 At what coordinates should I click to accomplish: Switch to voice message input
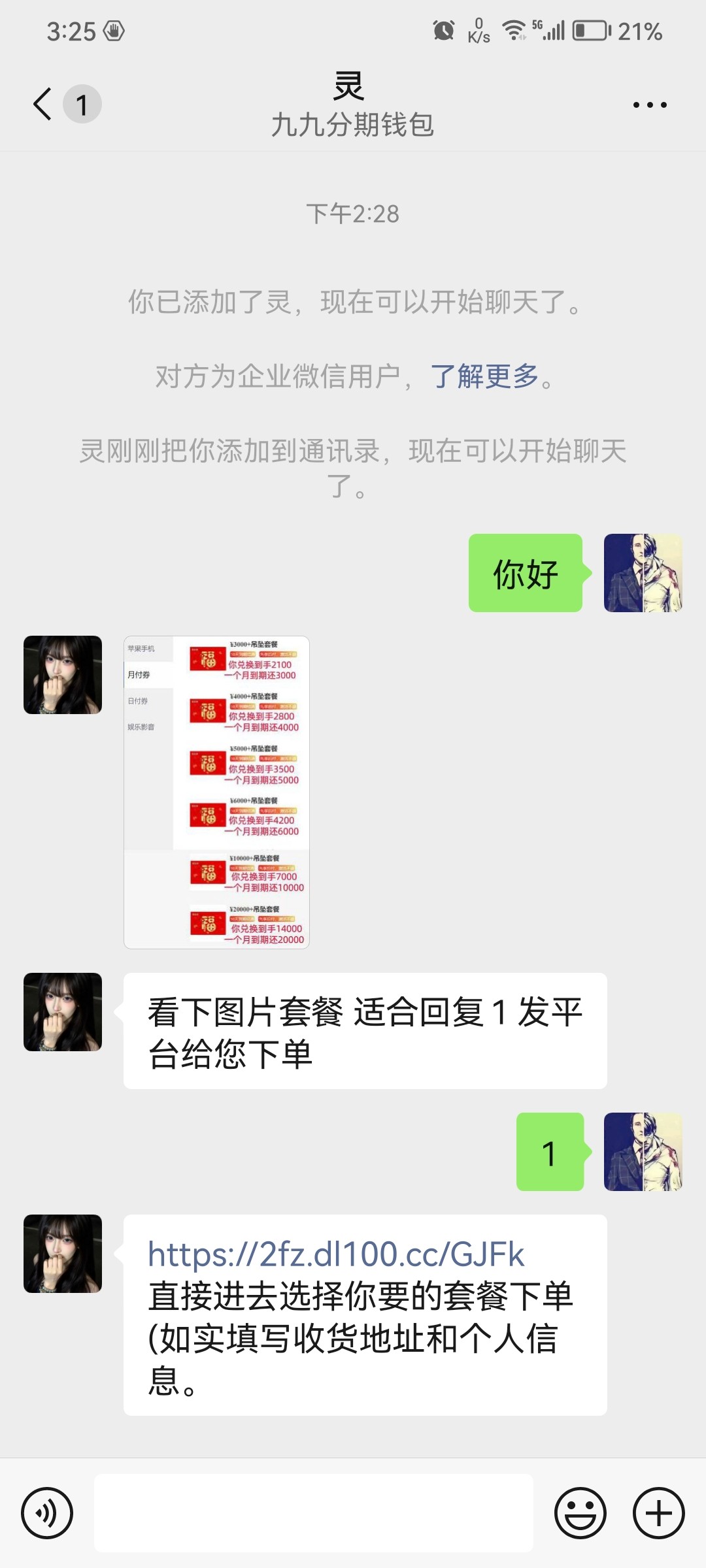[46, 1512]
